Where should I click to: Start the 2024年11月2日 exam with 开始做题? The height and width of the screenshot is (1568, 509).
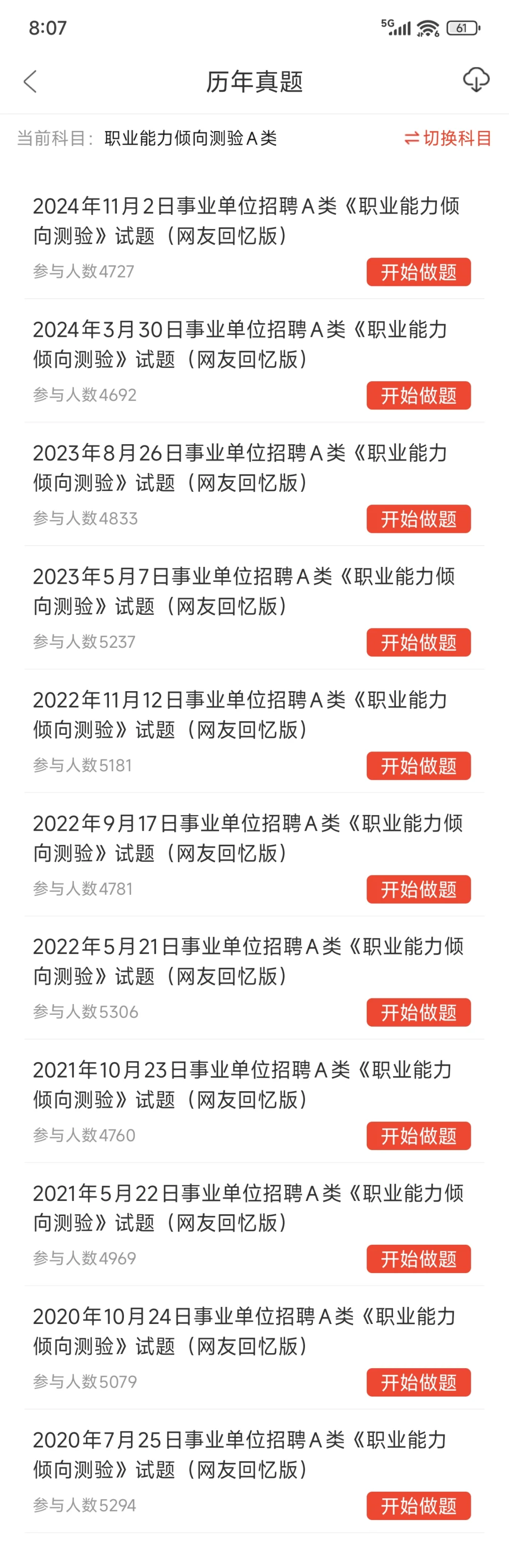click(419, 272)
